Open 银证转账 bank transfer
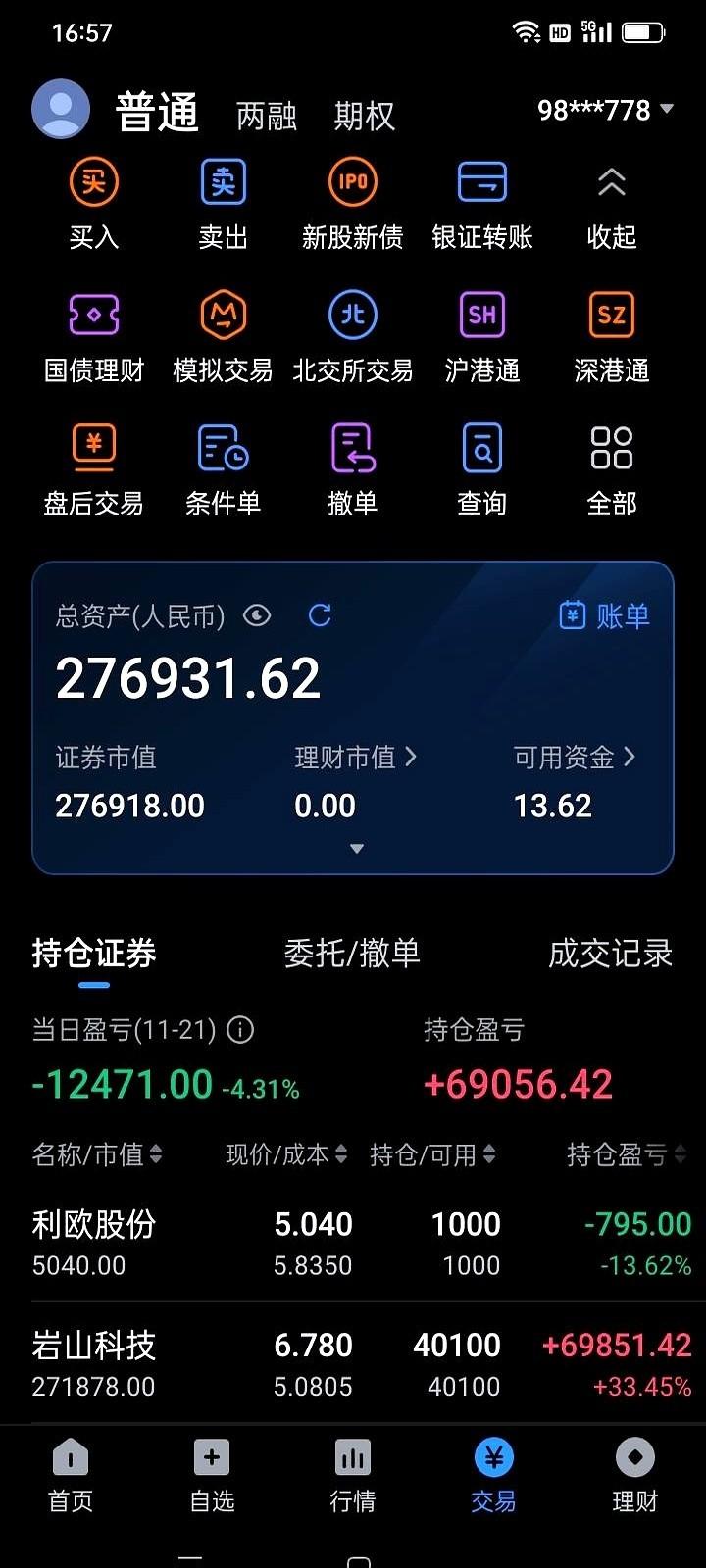Image resolution: width=706 pixels, height=1568 pixels. (481, 201)
